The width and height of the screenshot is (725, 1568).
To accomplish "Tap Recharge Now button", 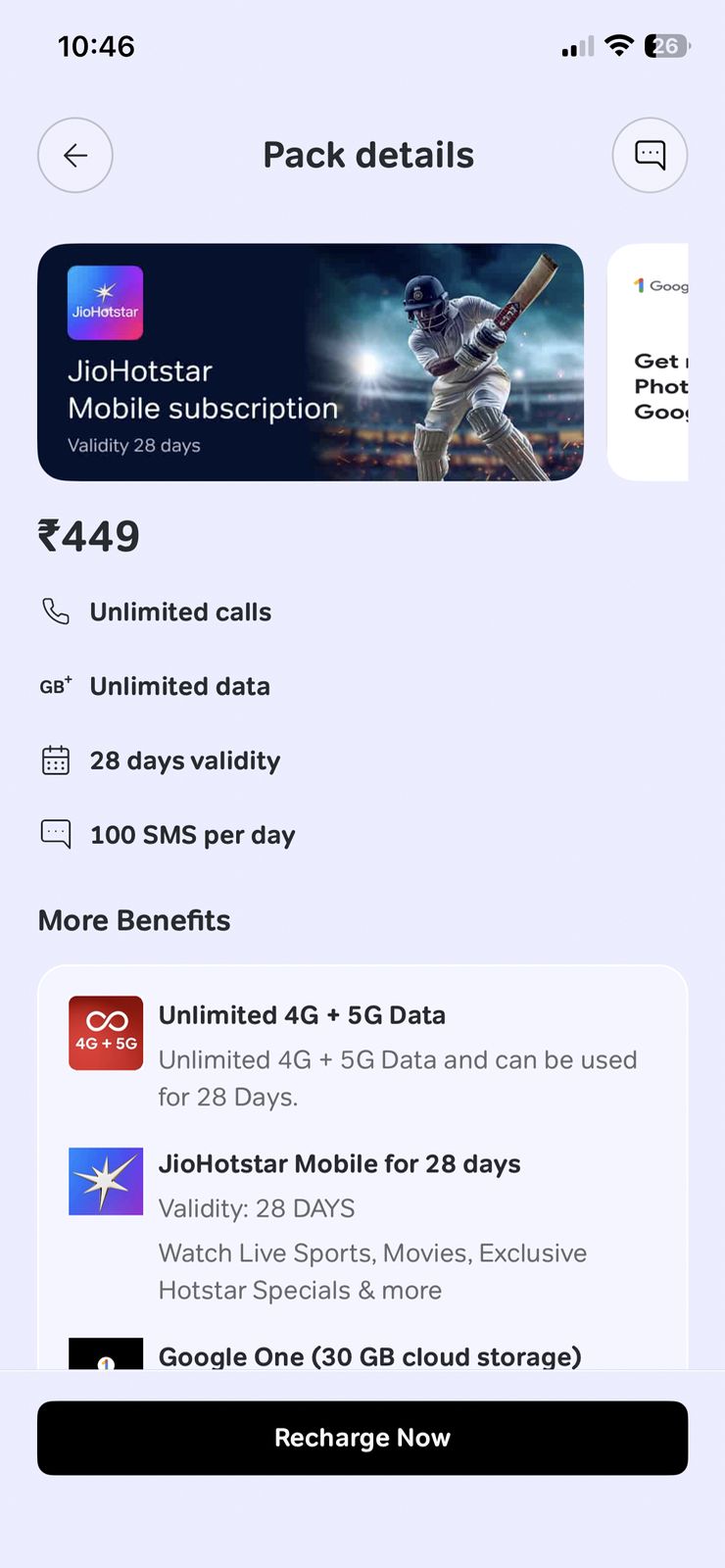I will point(362,1438).
